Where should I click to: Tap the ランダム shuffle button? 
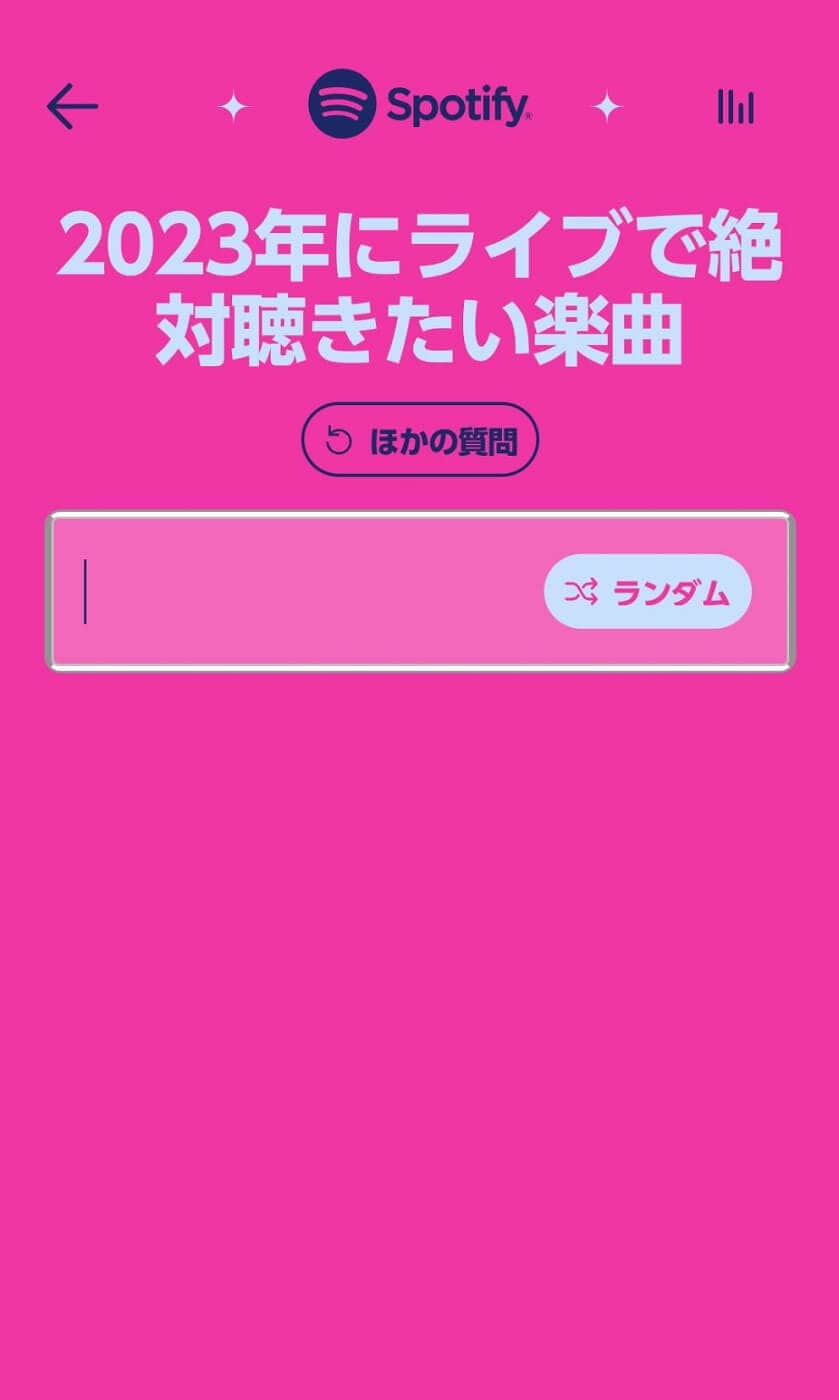coord(647,592)
